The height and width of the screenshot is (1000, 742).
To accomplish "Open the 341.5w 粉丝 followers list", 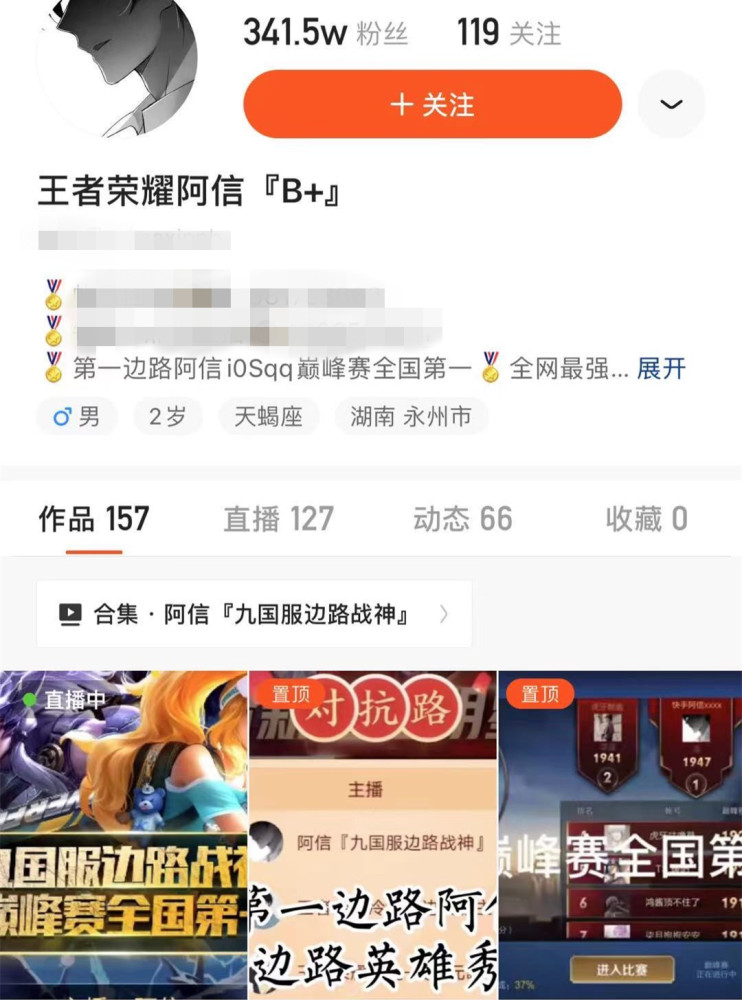I will point(325,33).
